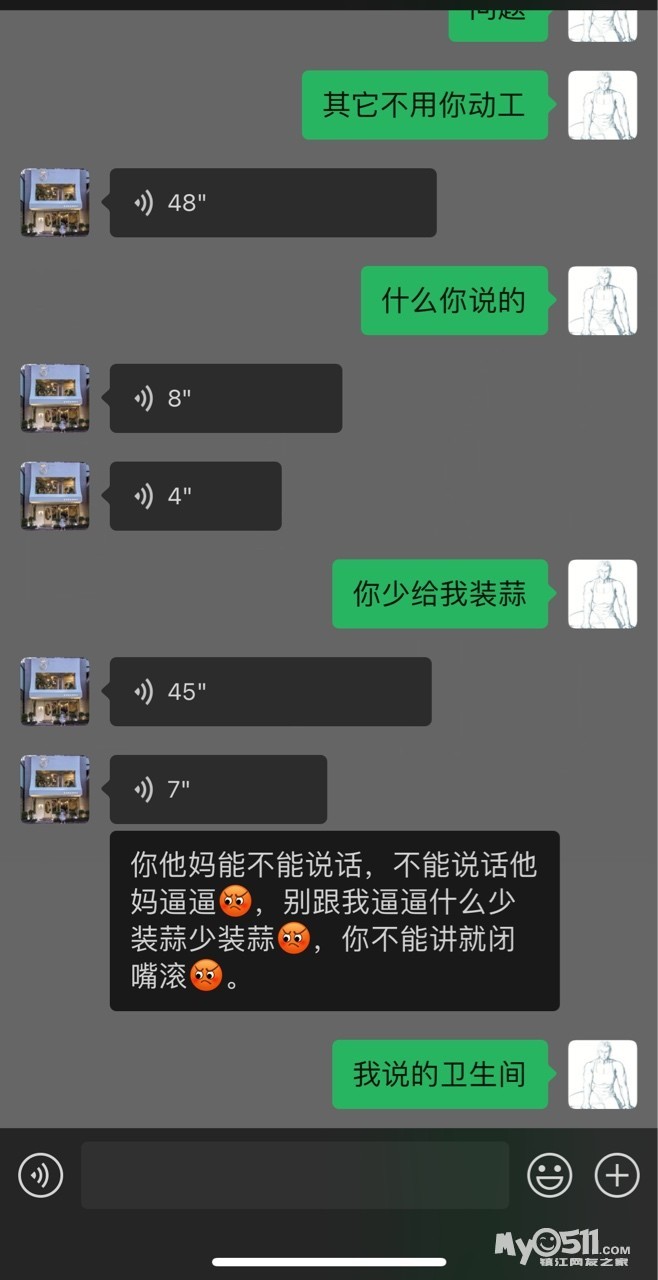
Task: Open contact's avatar beside 48" voice message
Action: pos(55,203)
